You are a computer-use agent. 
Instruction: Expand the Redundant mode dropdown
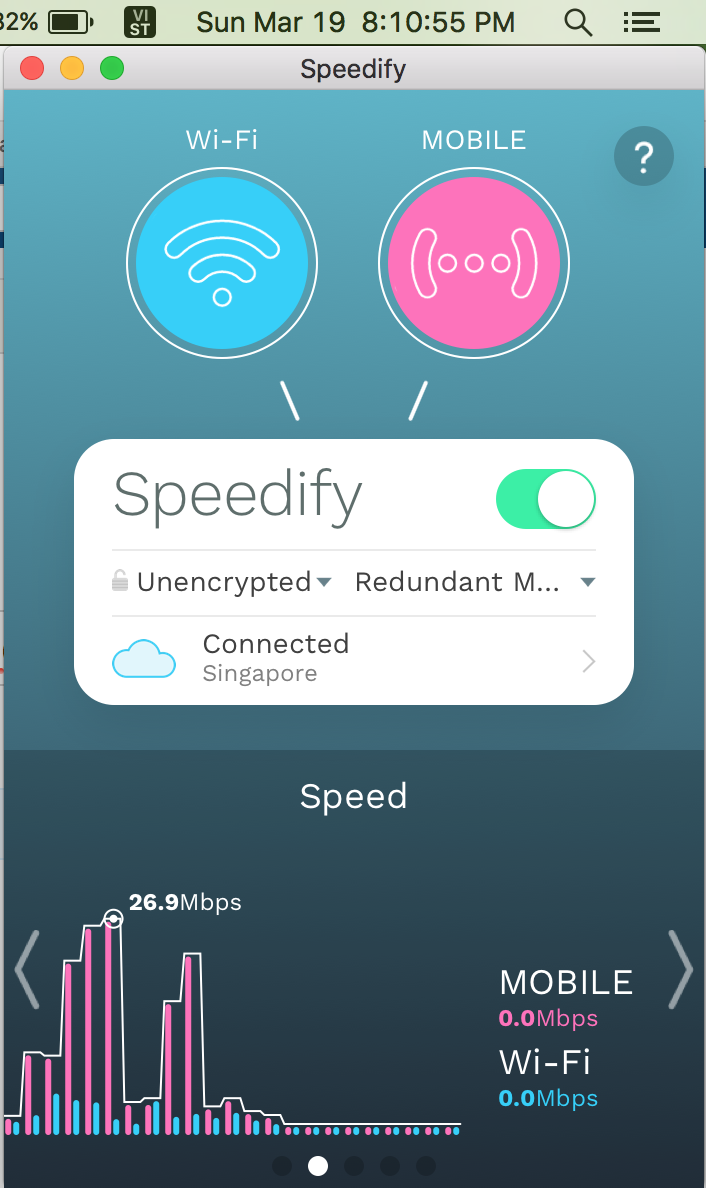[x=475, y=582]
